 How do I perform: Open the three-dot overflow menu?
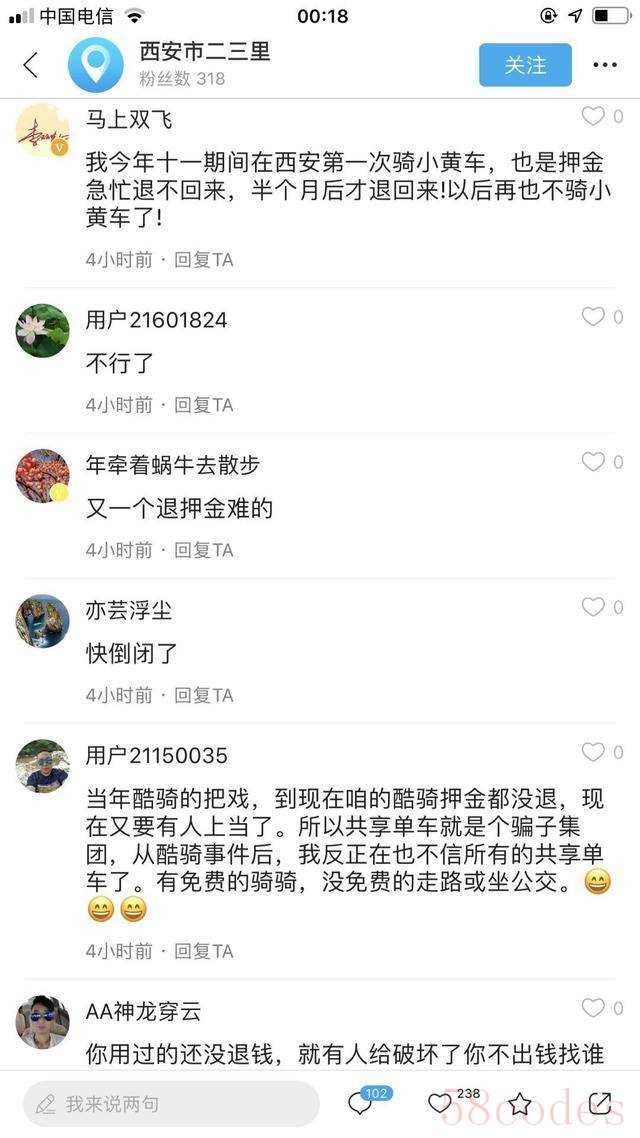[605, 65]
